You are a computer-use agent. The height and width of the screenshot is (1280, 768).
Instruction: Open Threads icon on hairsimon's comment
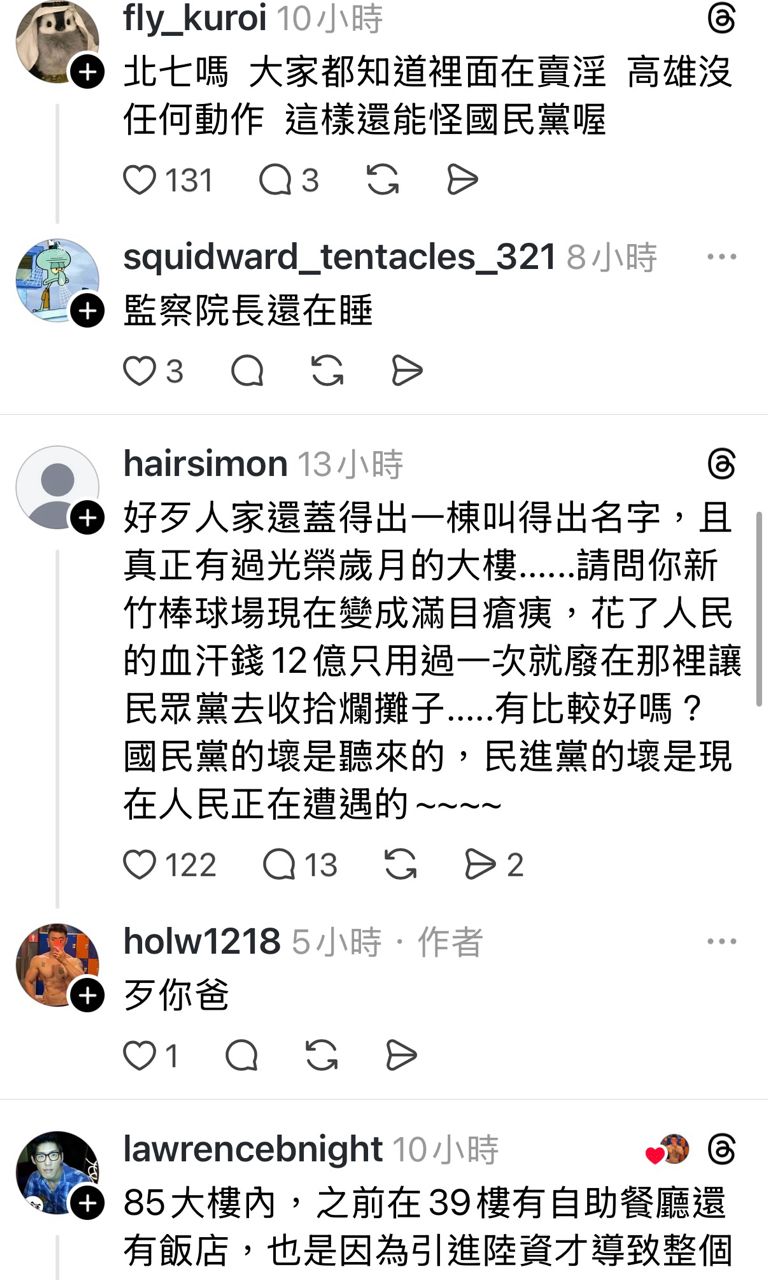pyautogui.click(x=721, y=464)
